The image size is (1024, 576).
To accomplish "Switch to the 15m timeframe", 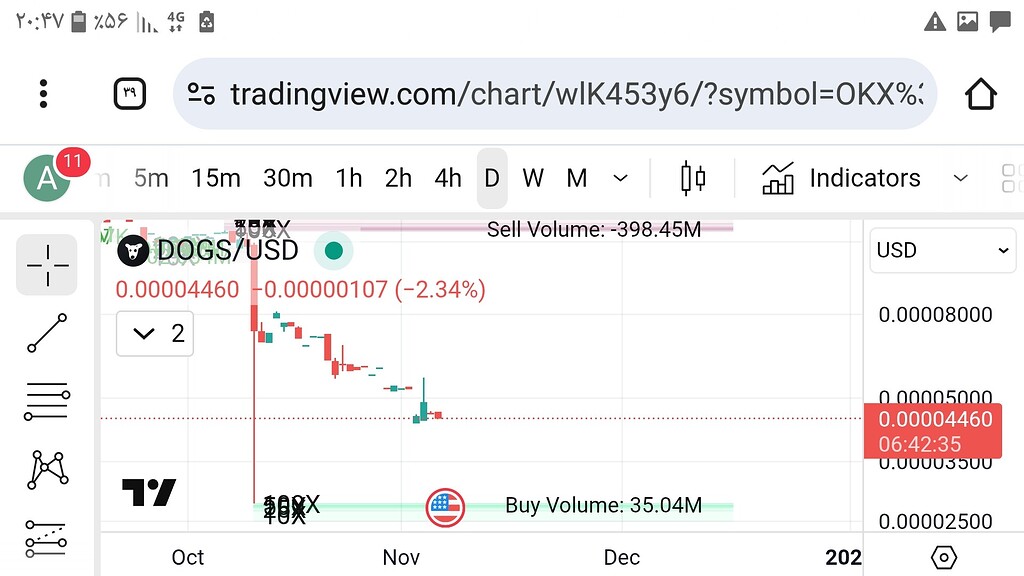I will (216, 178).
